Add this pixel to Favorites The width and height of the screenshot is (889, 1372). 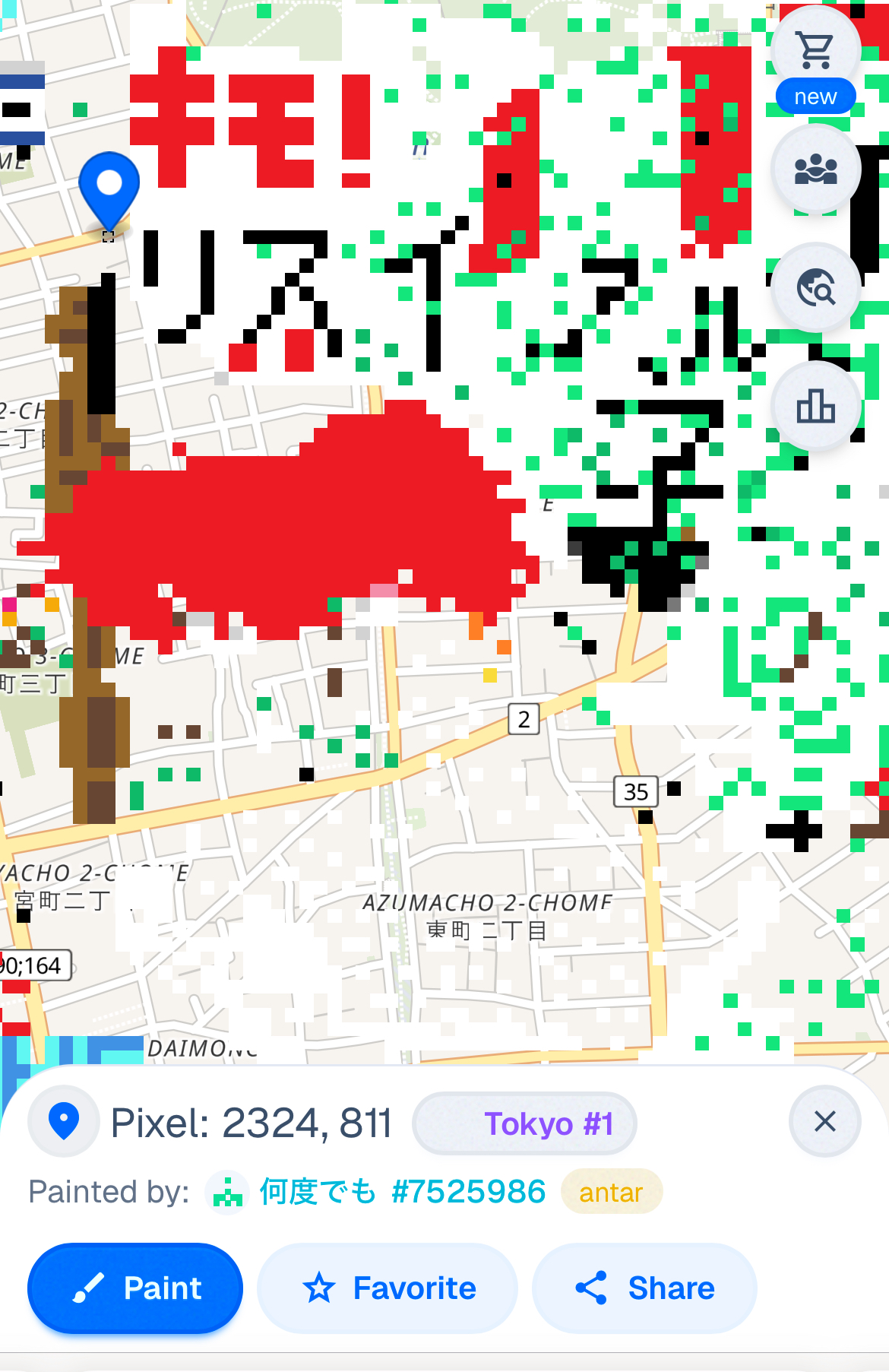[388, 1288]
